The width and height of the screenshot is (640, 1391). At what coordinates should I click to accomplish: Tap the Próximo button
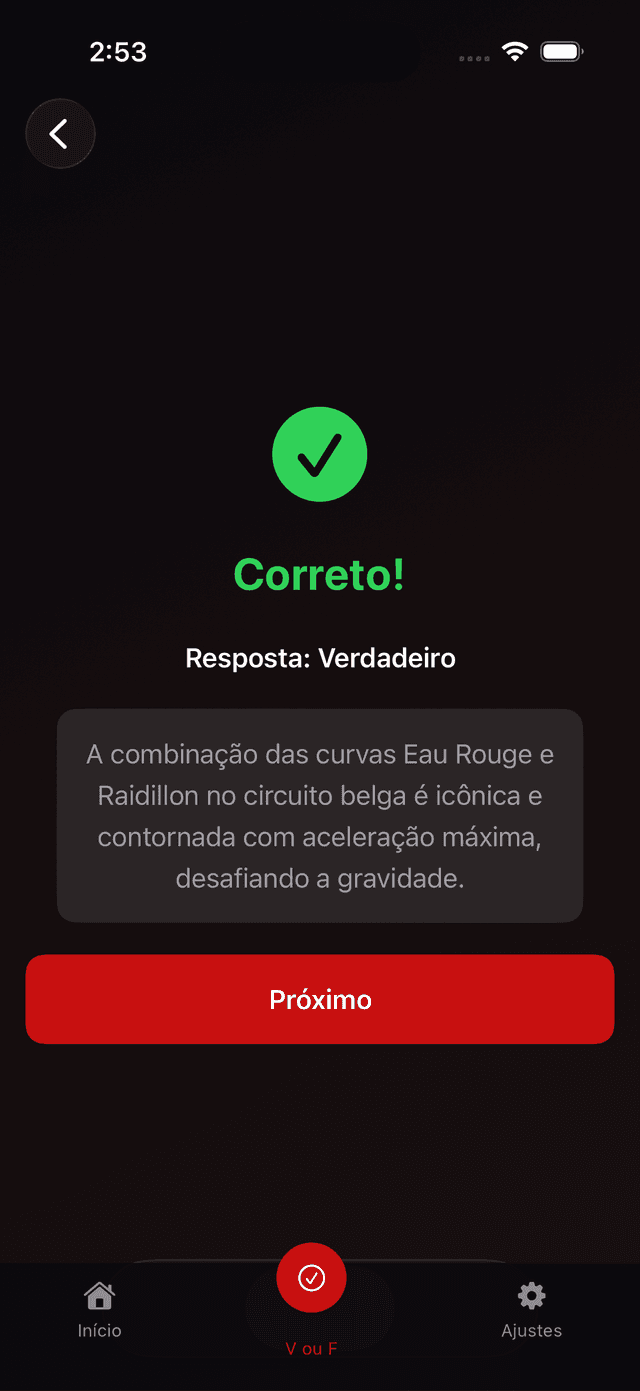click(320, 999)
